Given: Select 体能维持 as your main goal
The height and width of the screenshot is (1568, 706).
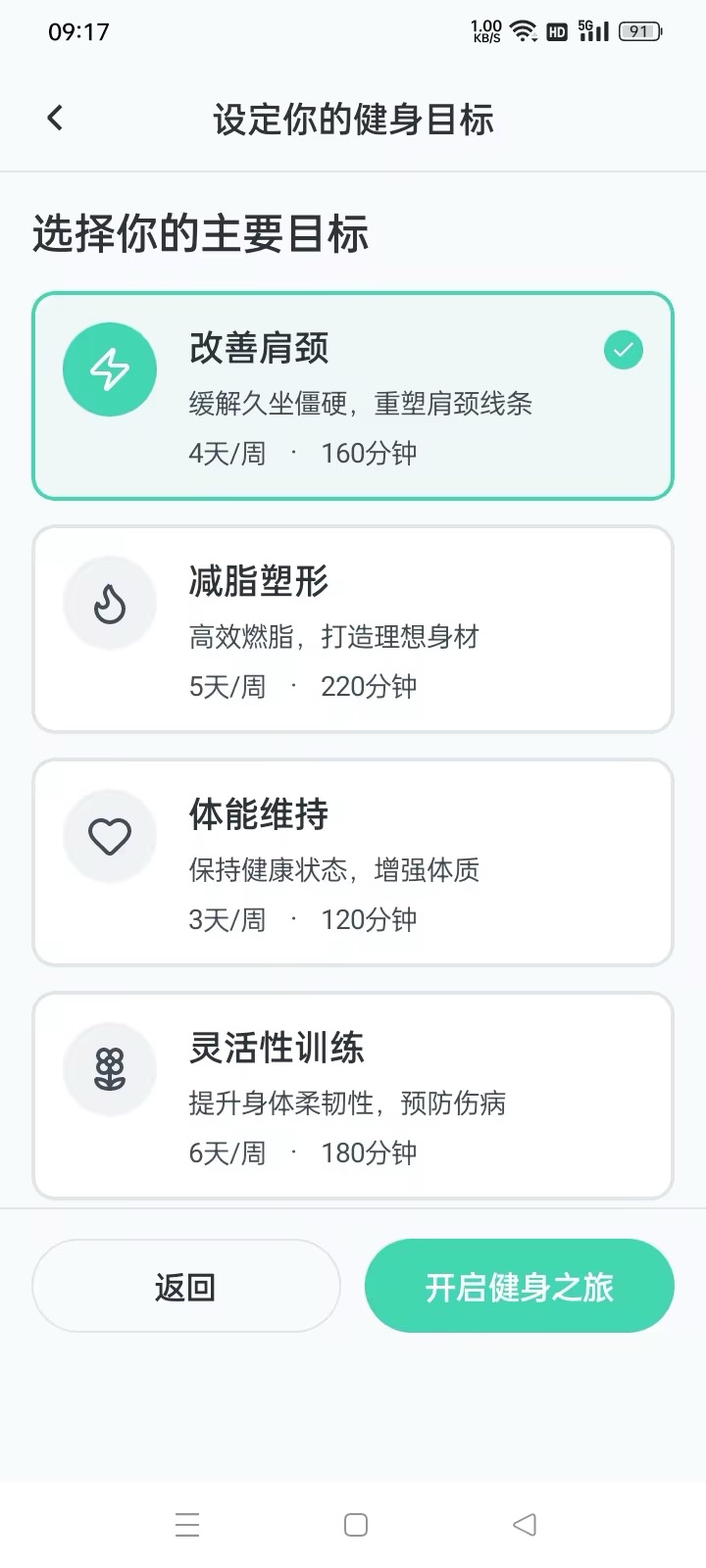Looking at the screenshot, I should click(353, 860).
